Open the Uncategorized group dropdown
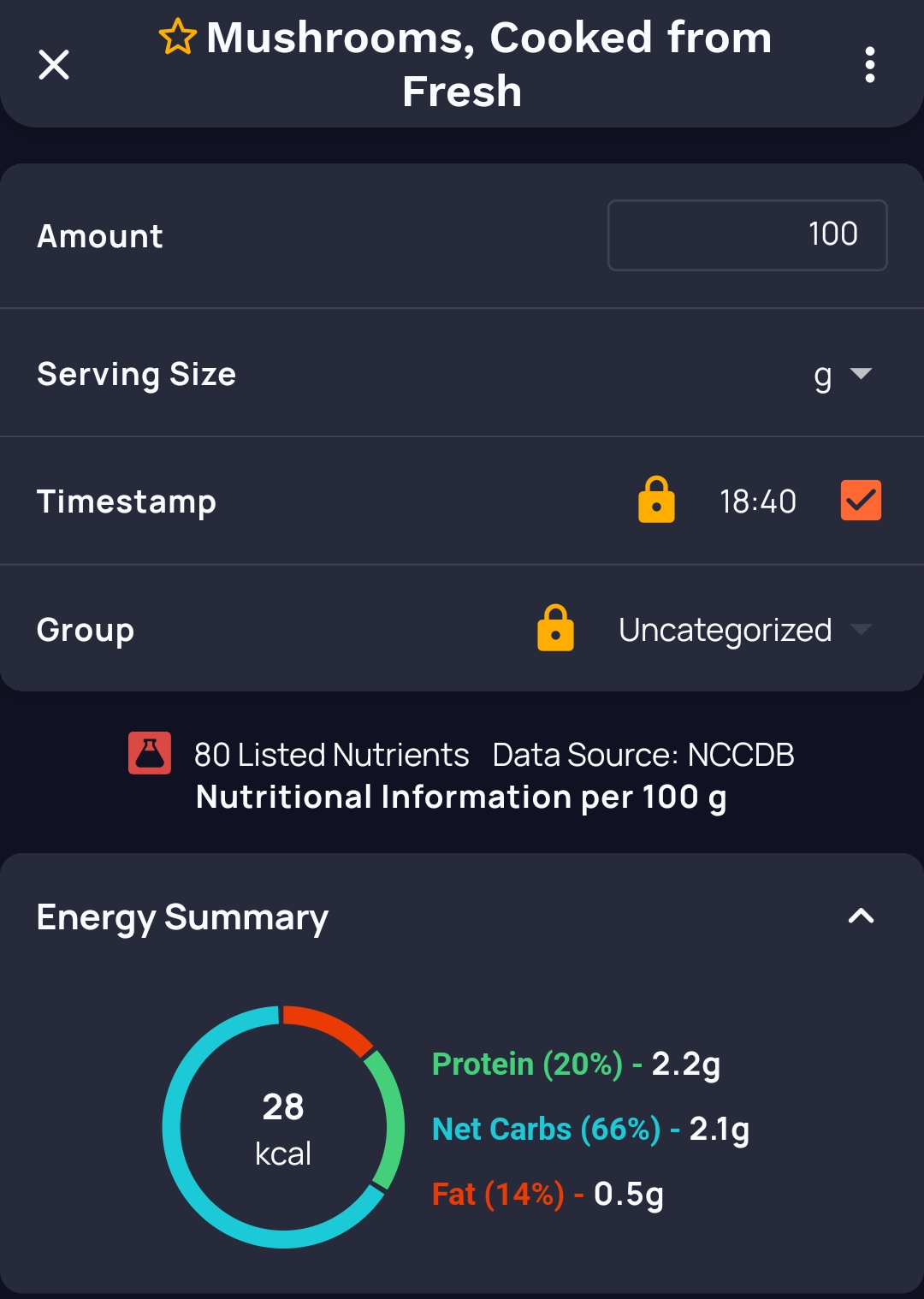924x1299 pixels. (x=743, y=630)
